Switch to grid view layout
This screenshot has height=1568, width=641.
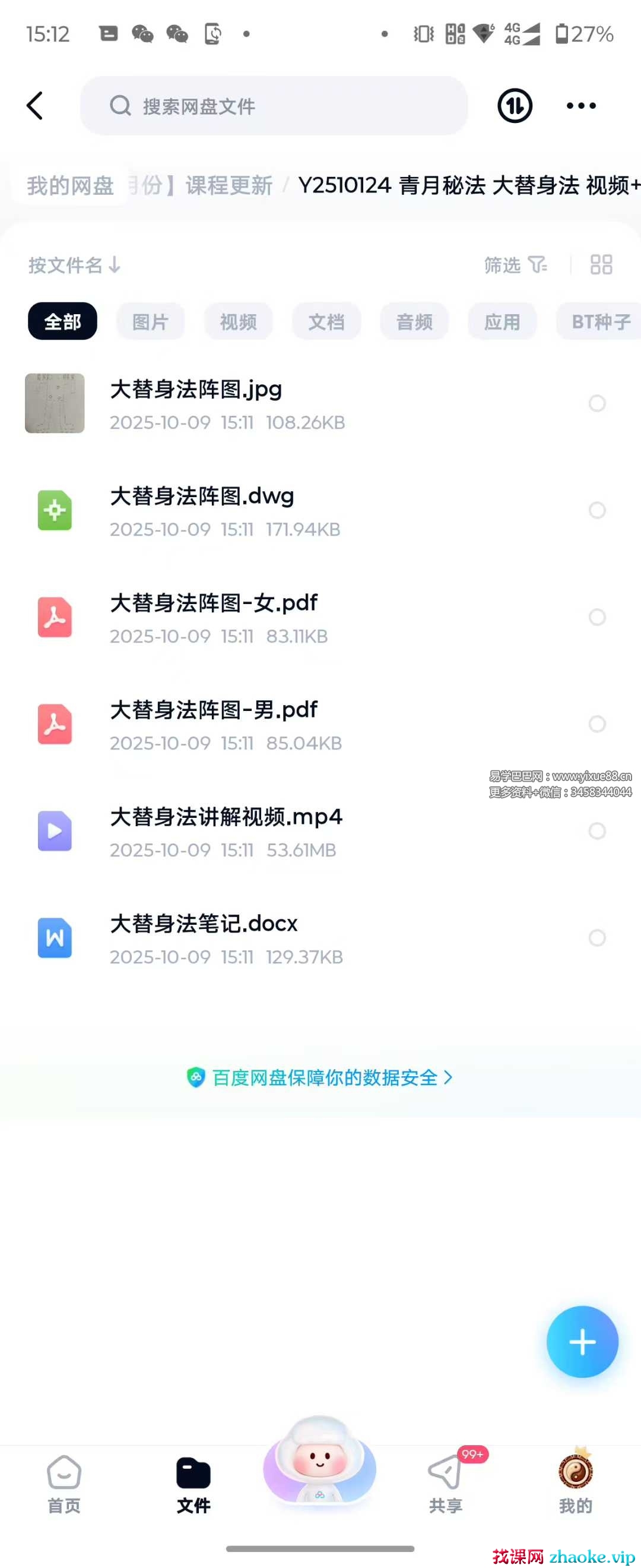click(x=601, y=265)
